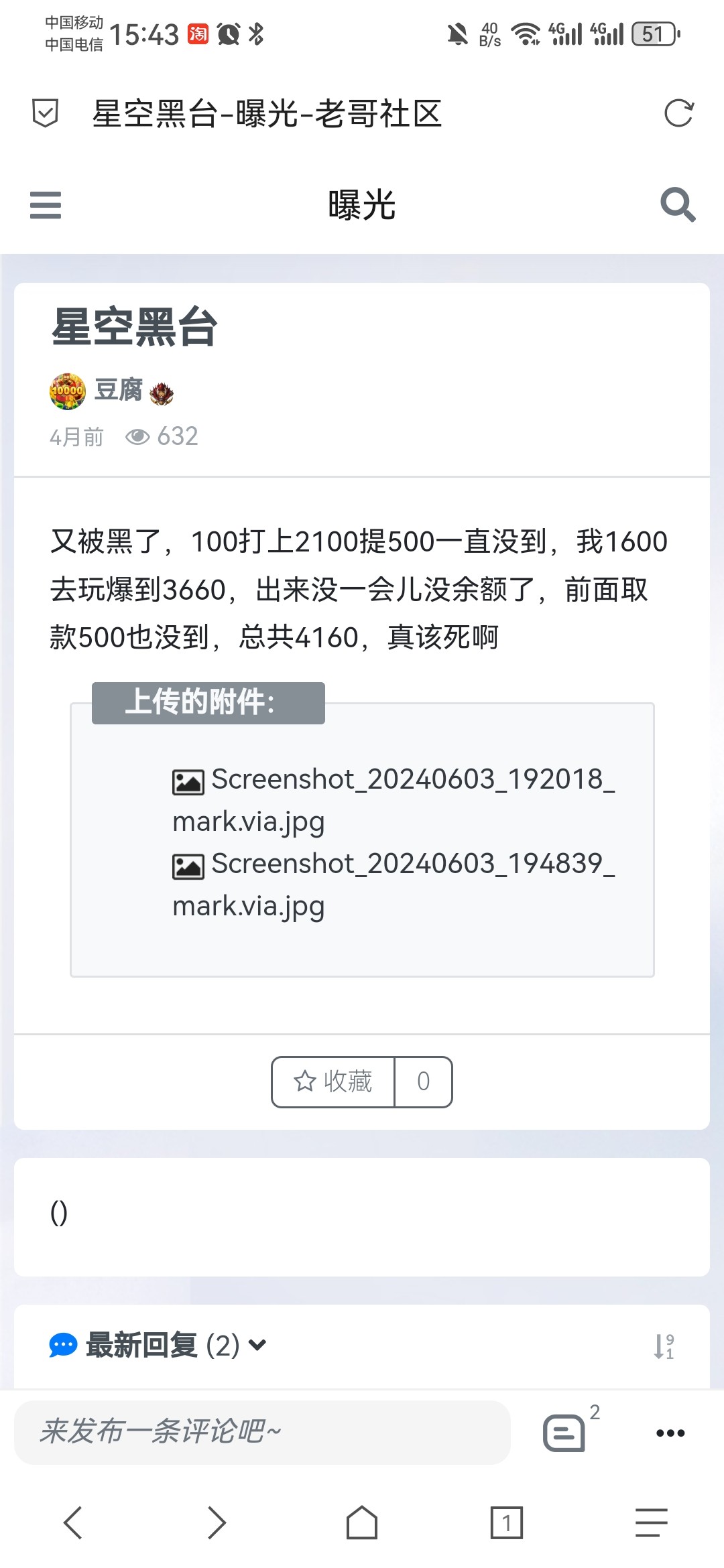Open the three-dot more options
This screenshot has height=1568, width=724.
tap(670, 1433)
